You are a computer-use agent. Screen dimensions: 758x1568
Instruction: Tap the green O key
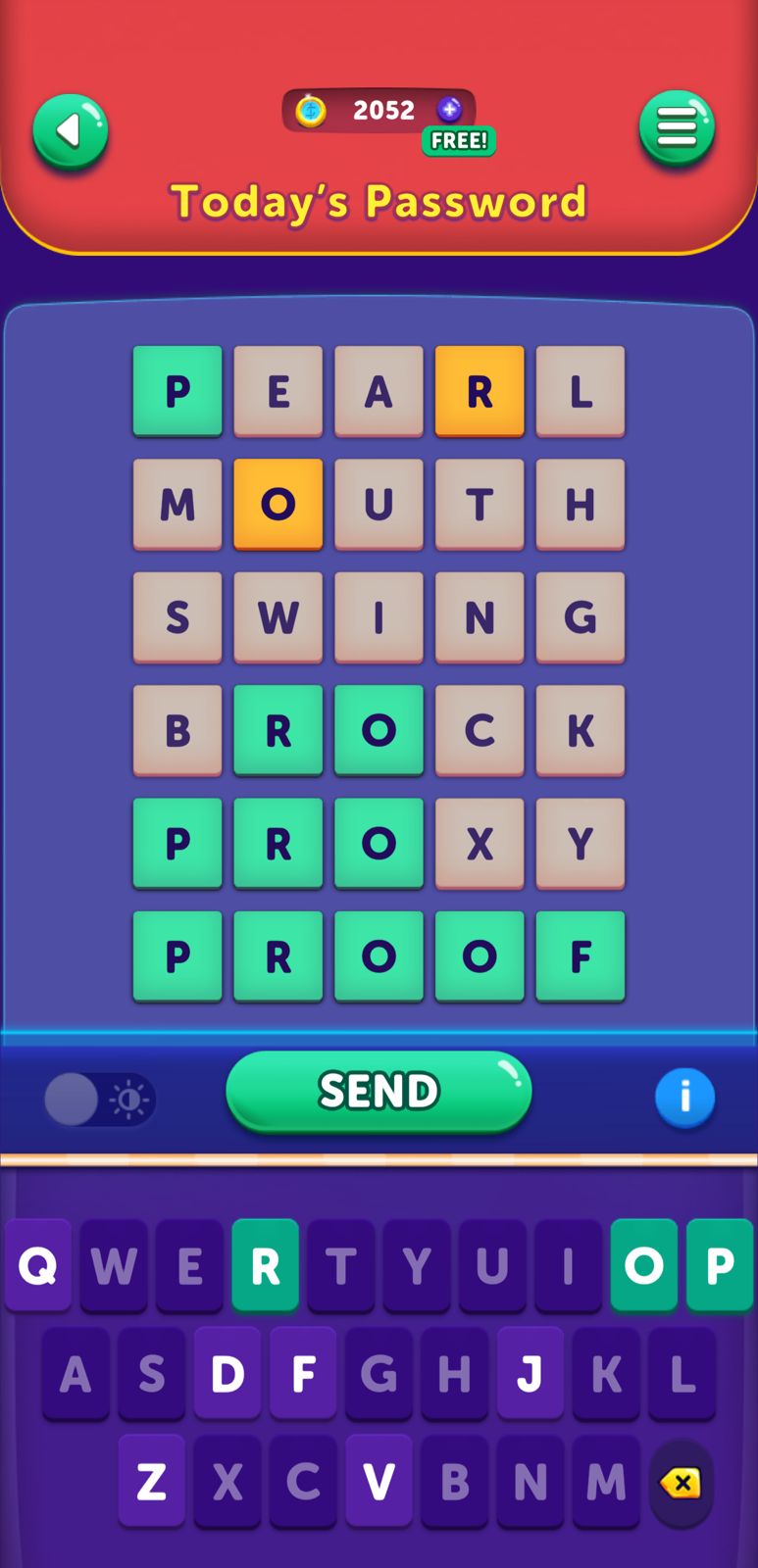(644, 1266)
